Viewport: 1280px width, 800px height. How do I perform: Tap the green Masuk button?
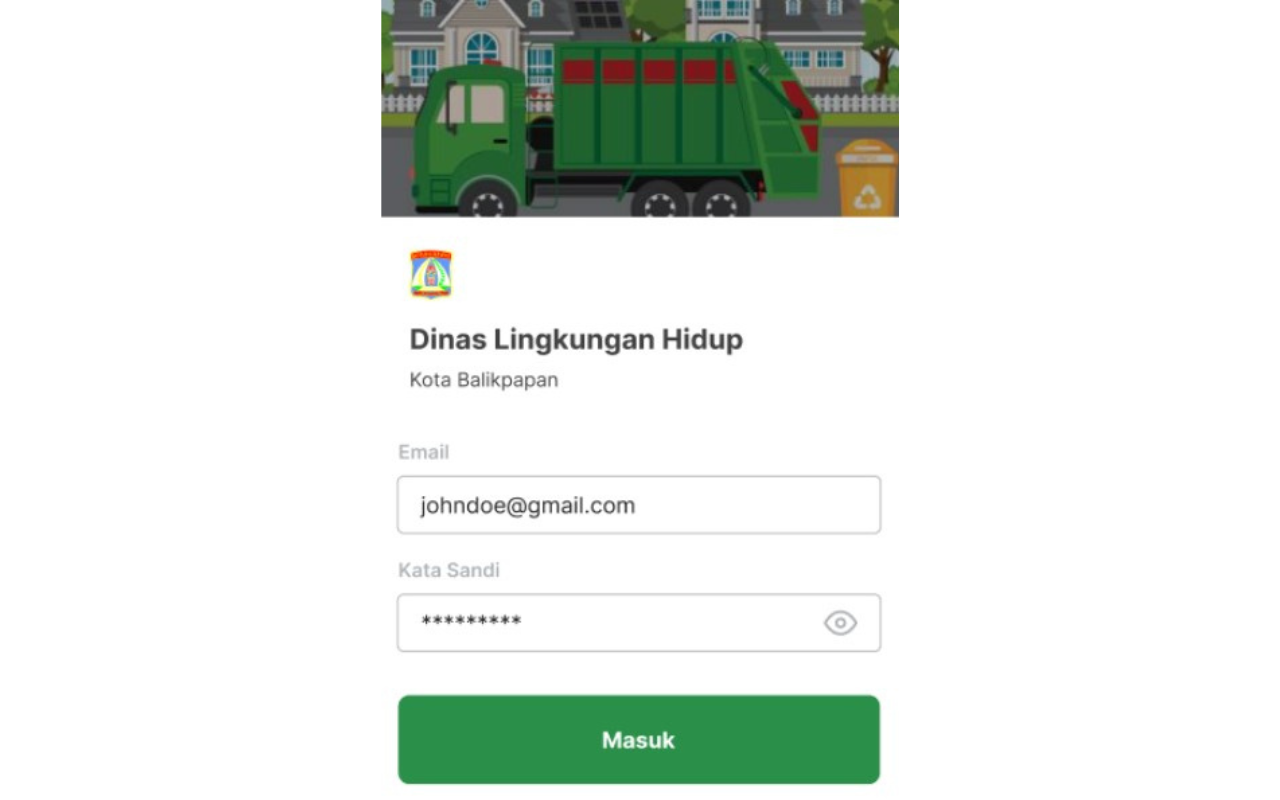click(638, 740)
